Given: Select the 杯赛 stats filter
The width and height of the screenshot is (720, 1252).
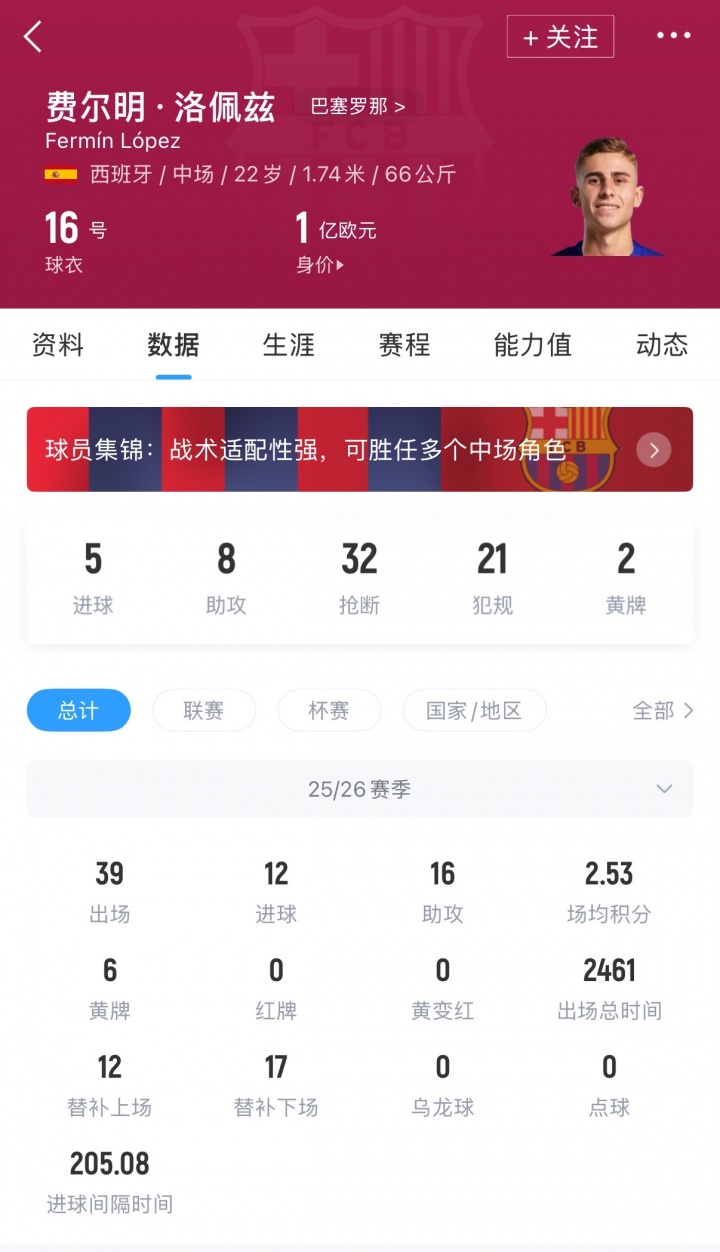Looking at the screenshot, I should (x=329, y=710).
